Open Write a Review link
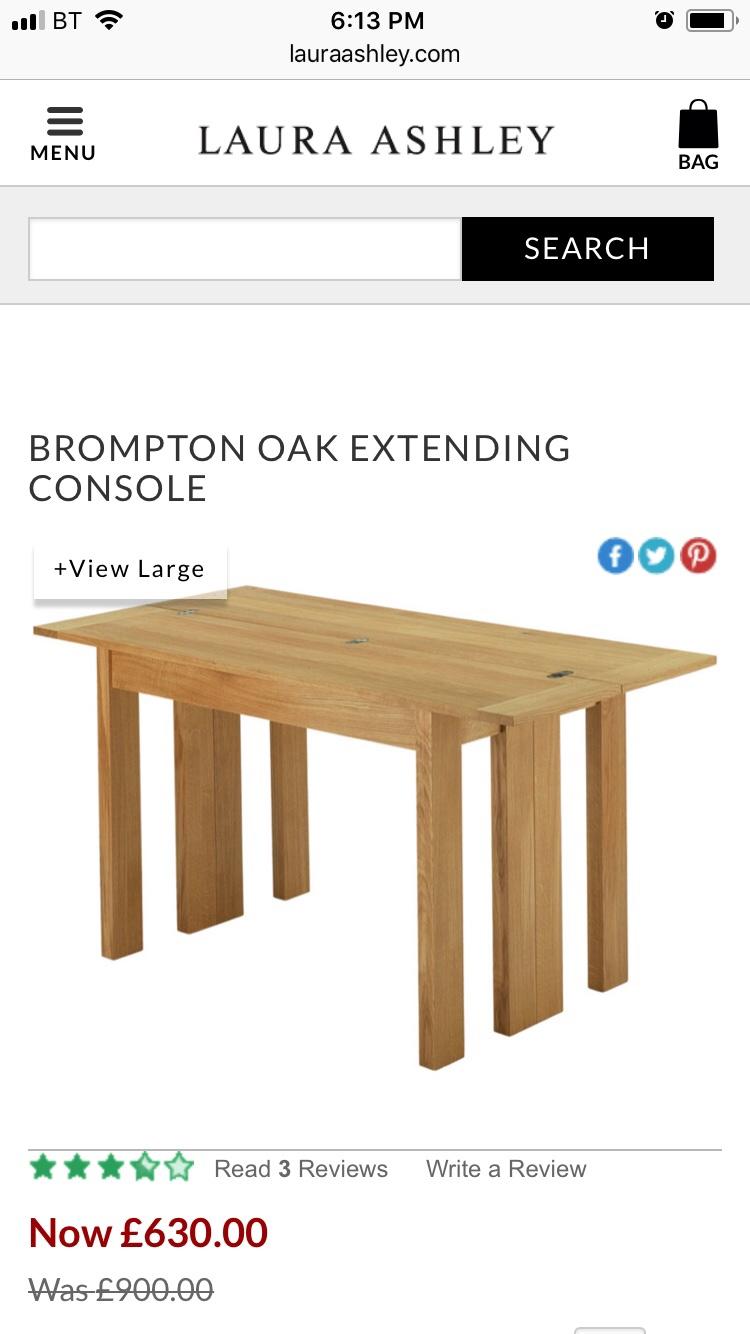 click(506, 1169)
